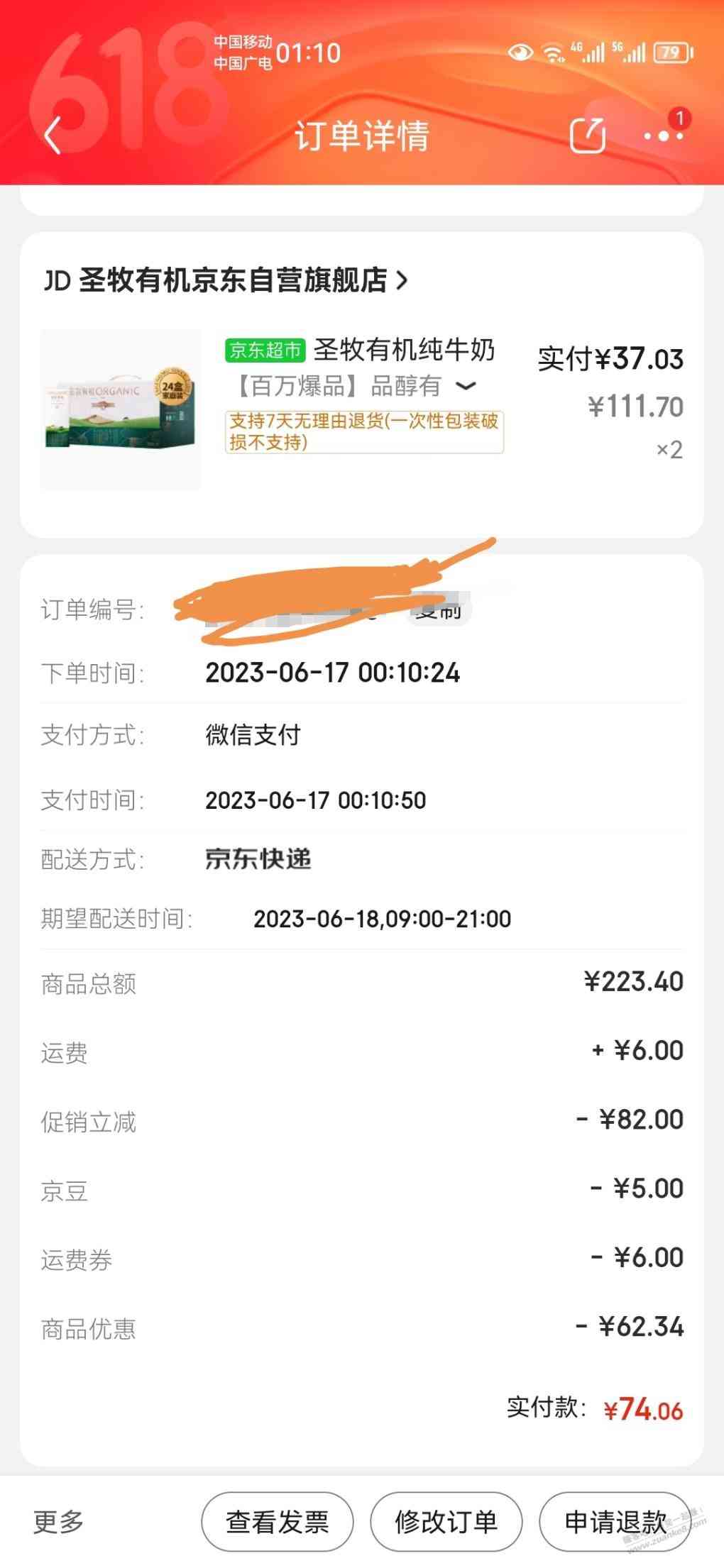
Task: Expand the product spec dropdown arrow
Action: tap(466, 386)
